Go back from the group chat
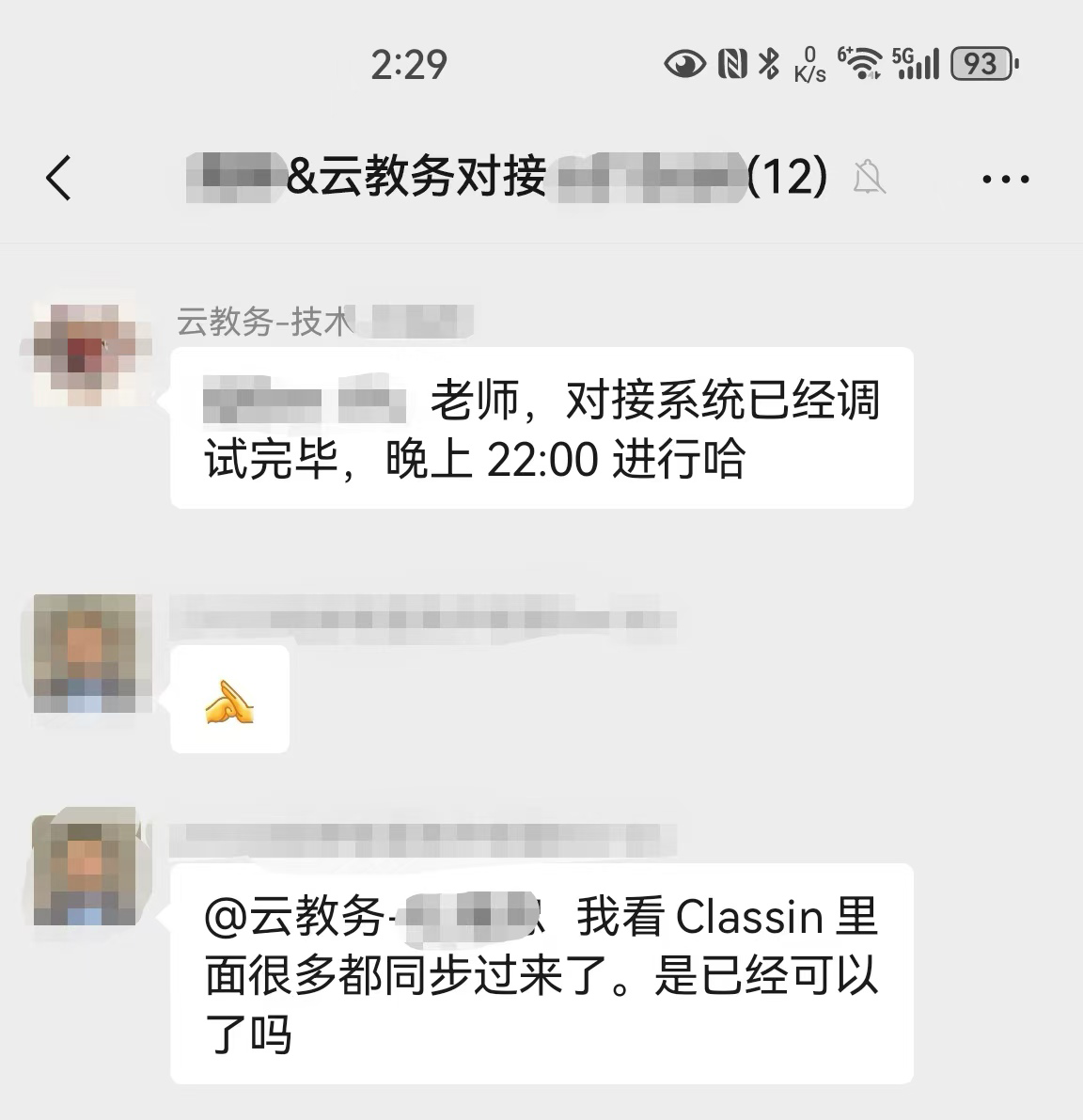Viewport: 1083px width, 1120px height. click(x=58, y=178)
